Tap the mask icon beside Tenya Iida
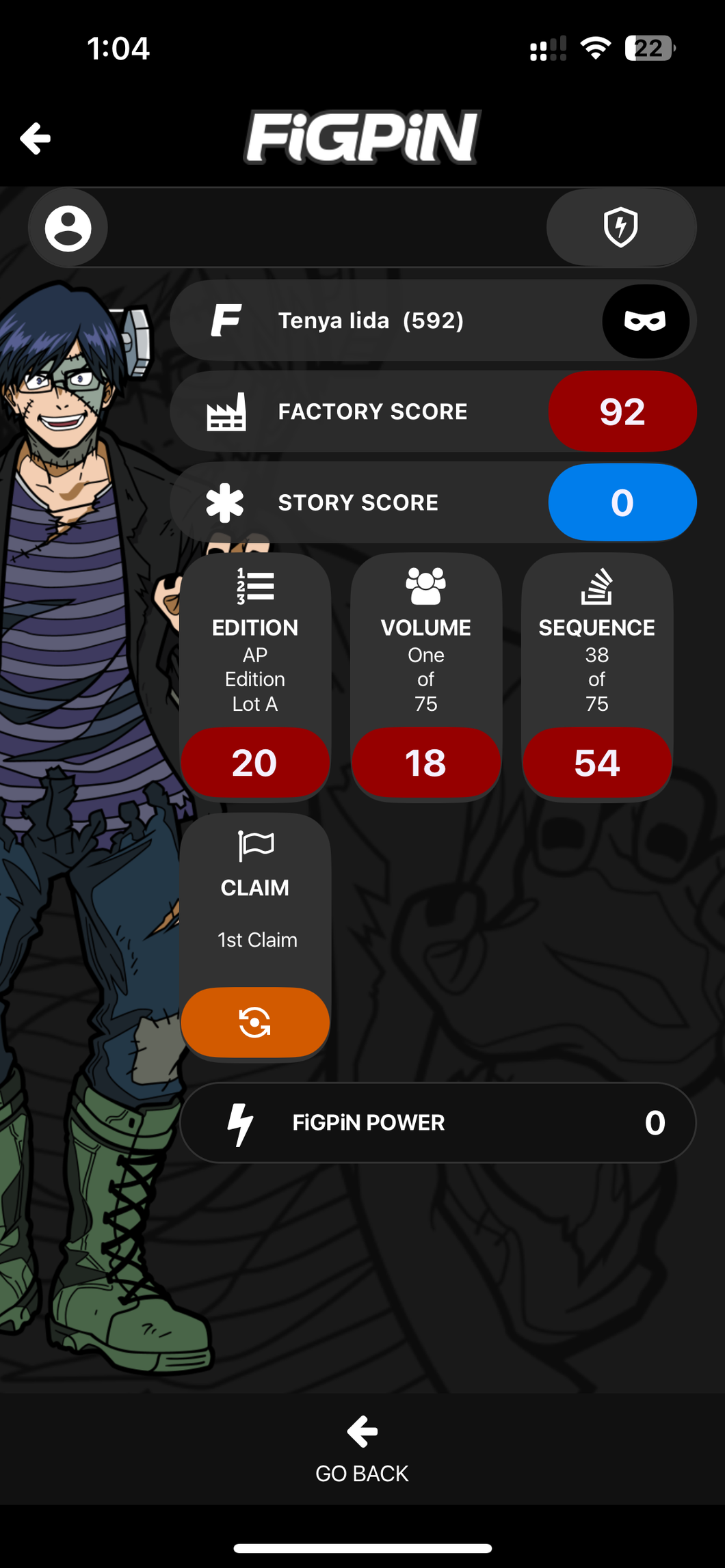Viewport: 725px width, 1568px height. coord(645,321)
